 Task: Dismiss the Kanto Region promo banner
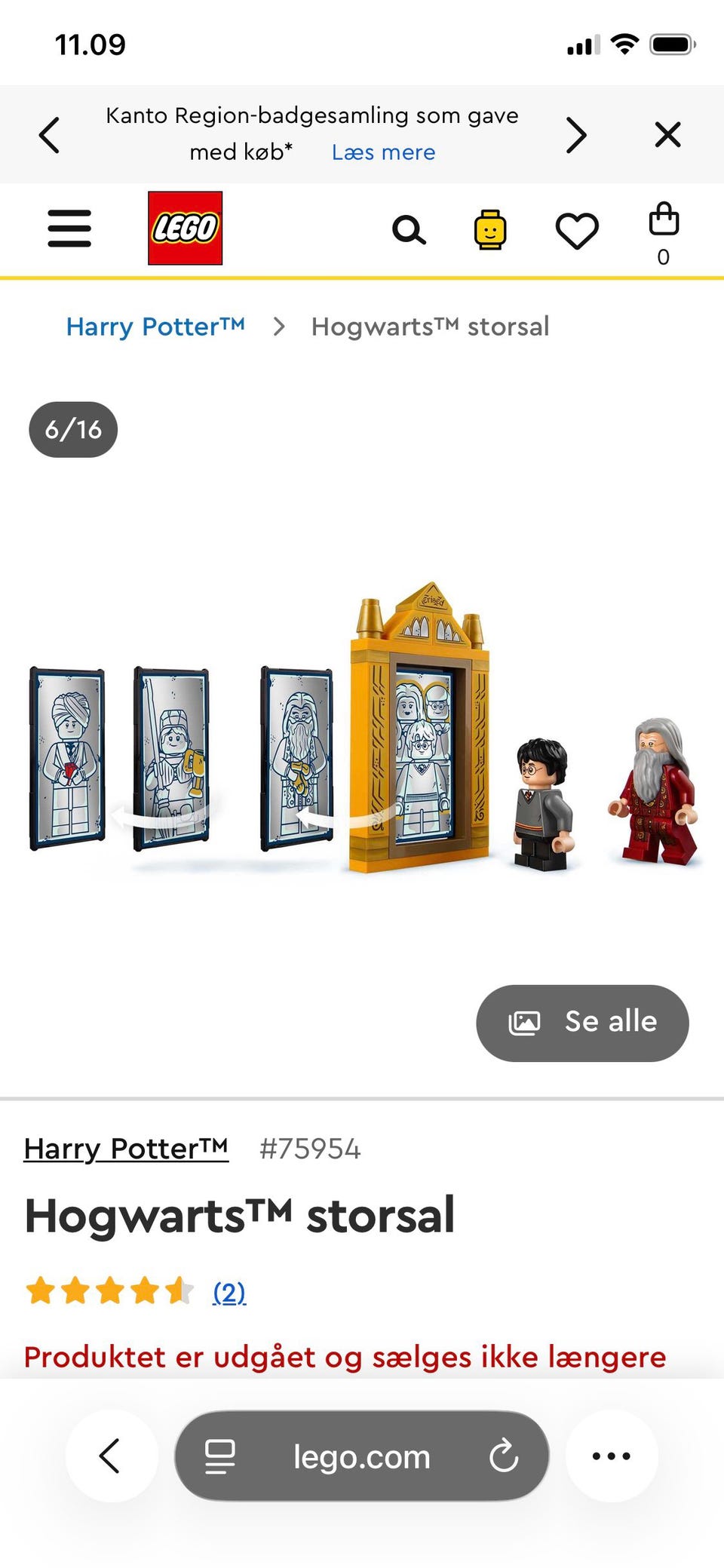(668, 134)
